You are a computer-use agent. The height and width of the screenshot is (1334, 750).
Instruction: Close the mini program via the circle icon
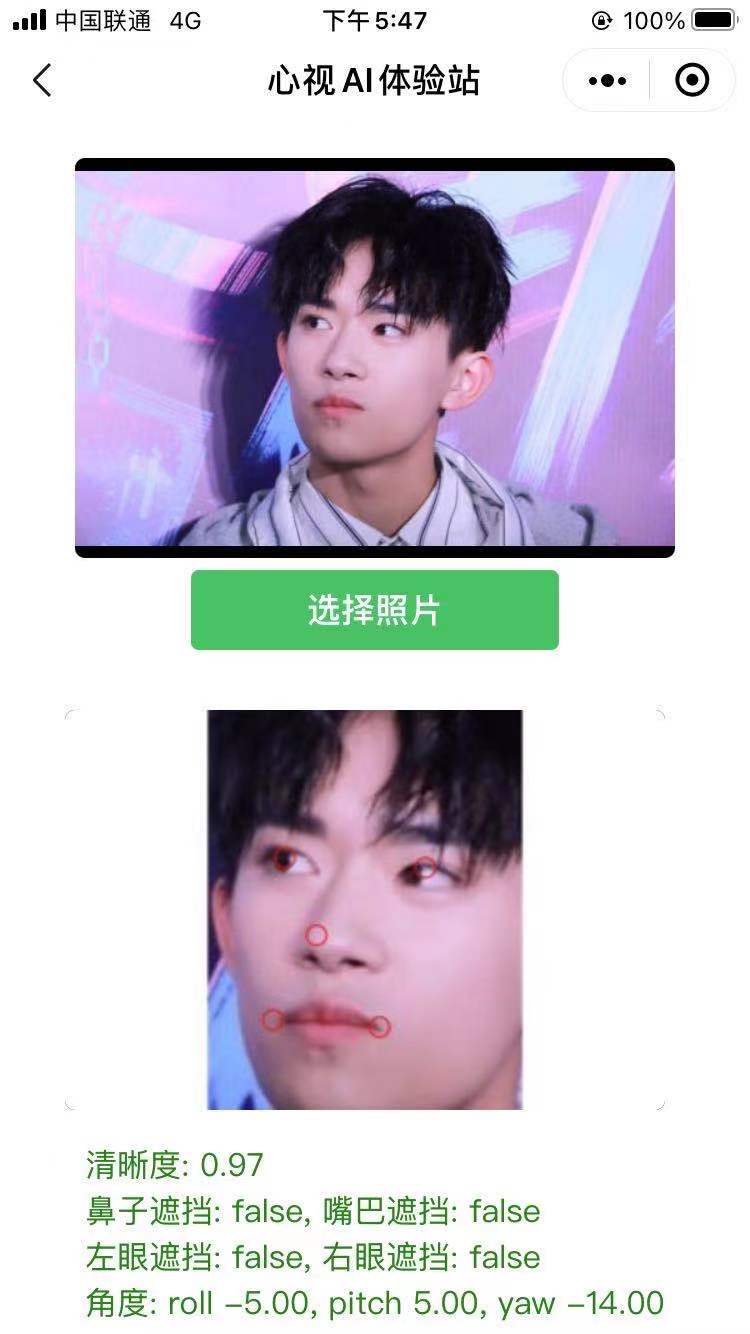tap(692, 80)
